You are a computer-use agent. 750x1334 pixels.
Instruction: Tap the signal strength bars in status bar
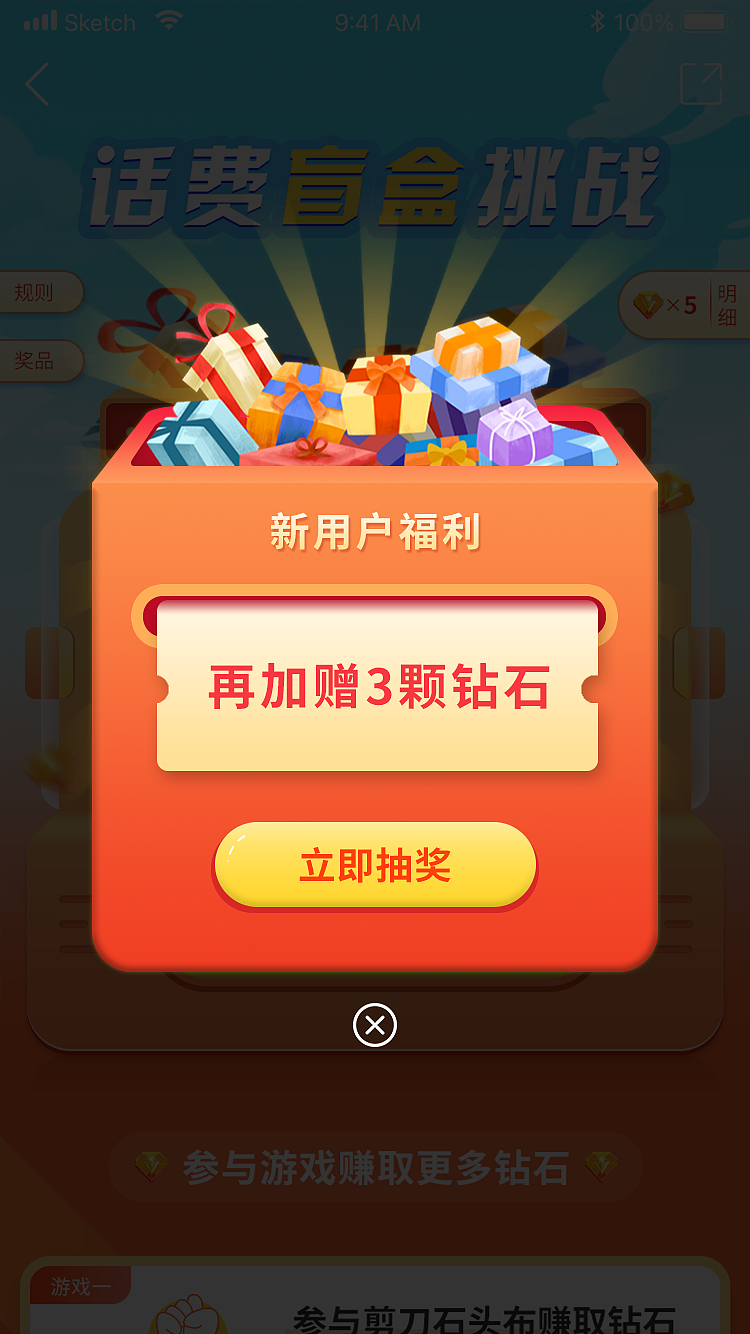pyautogui.click(x=38, y=22)
